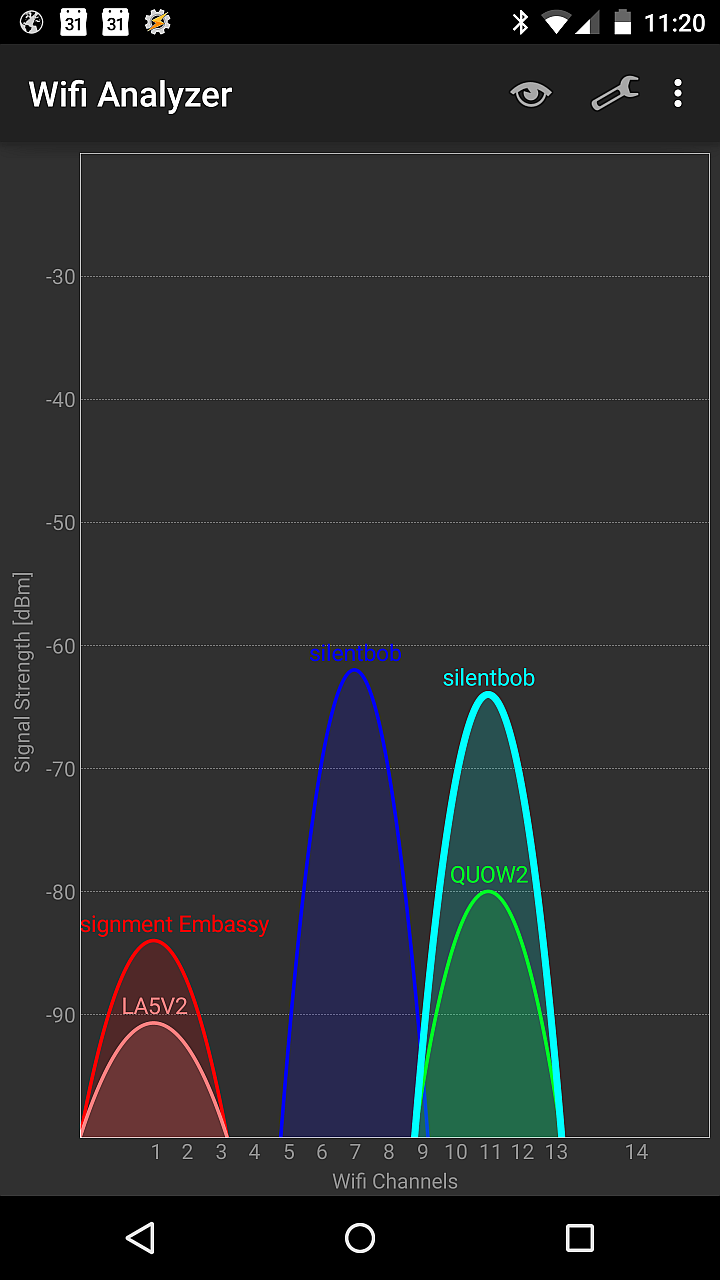Open the view selector eye icon
This screenshot has height=1280, width=720.
531,94
